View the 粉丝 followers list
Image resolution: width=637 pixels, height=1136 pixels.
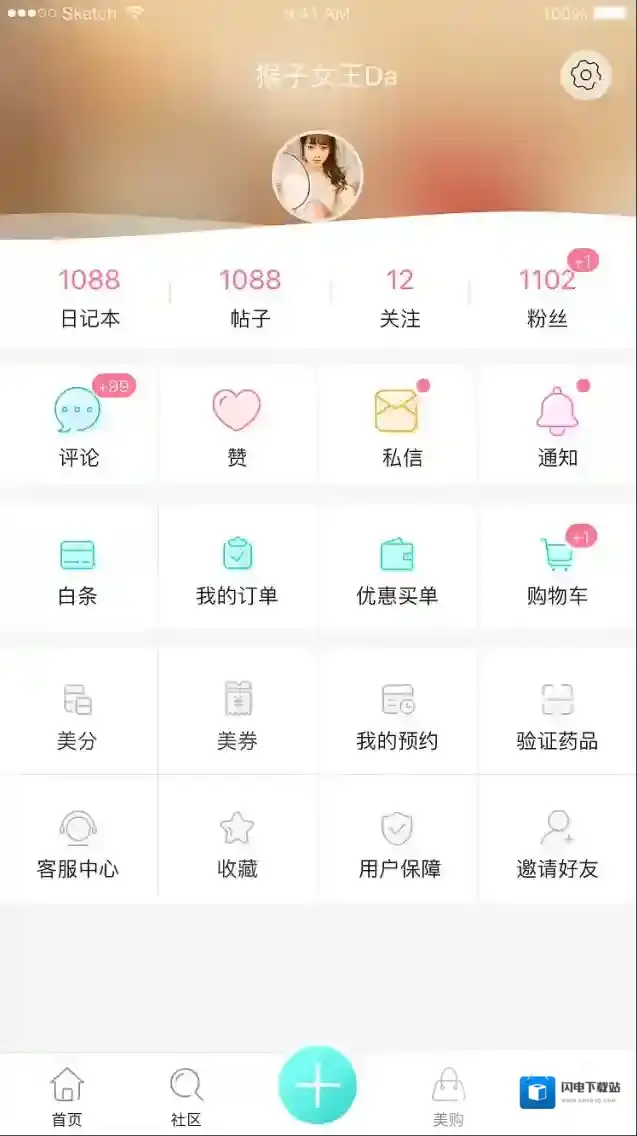[547, 297]
